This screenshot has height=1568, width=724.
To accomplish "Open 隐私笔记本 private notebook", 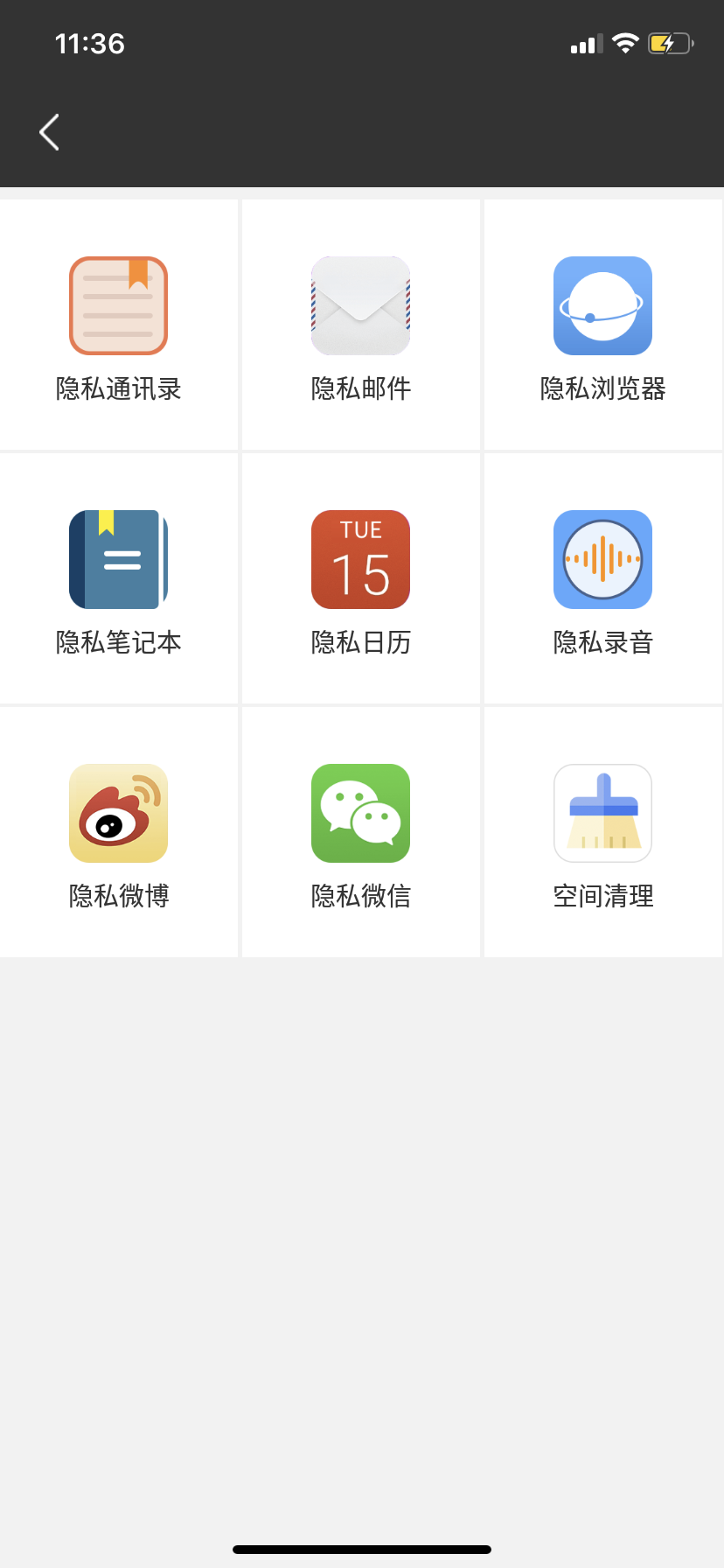I will (x=118, y=560).
